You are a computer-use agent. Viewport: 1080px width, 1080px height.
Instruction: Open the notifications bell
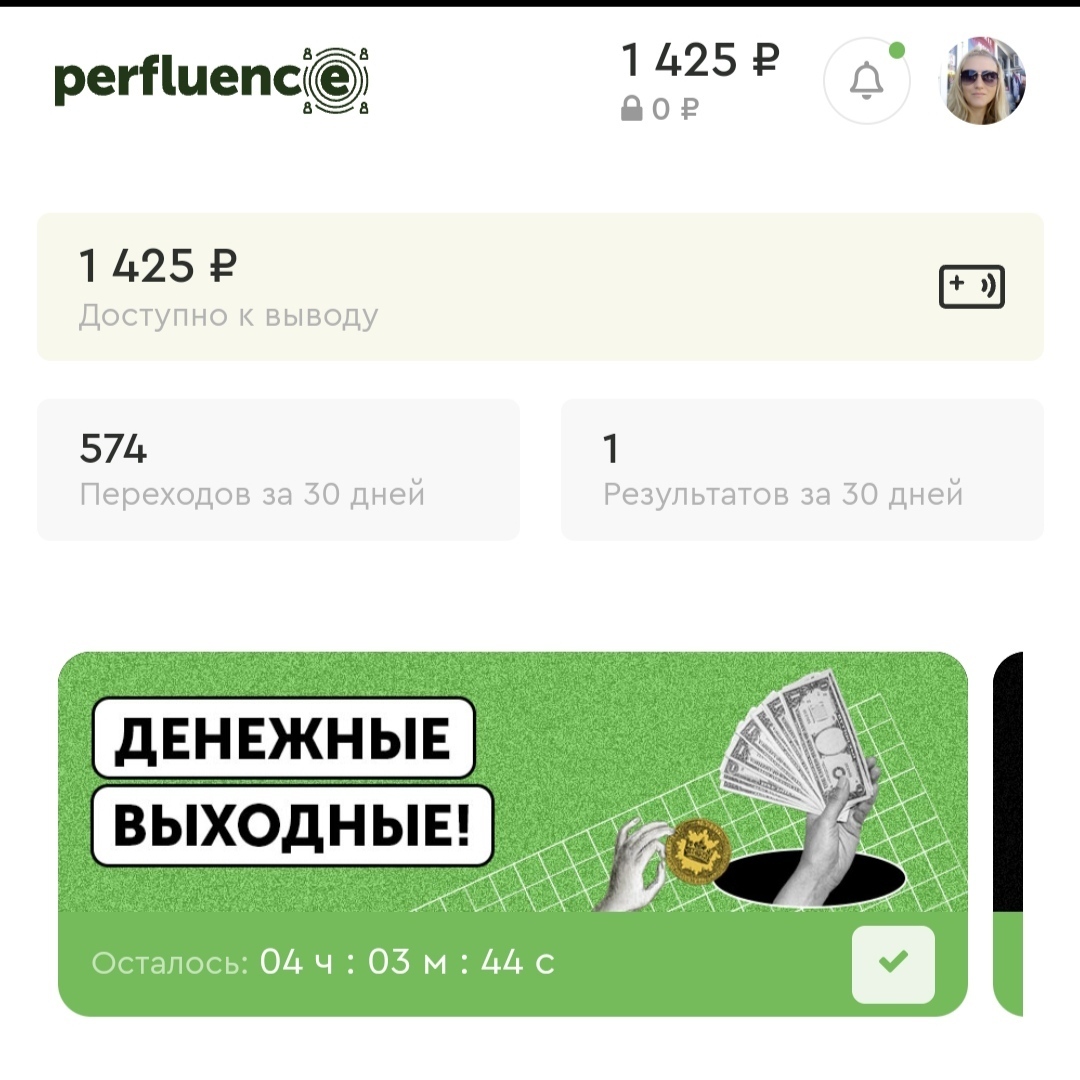(x=866, y=81)
